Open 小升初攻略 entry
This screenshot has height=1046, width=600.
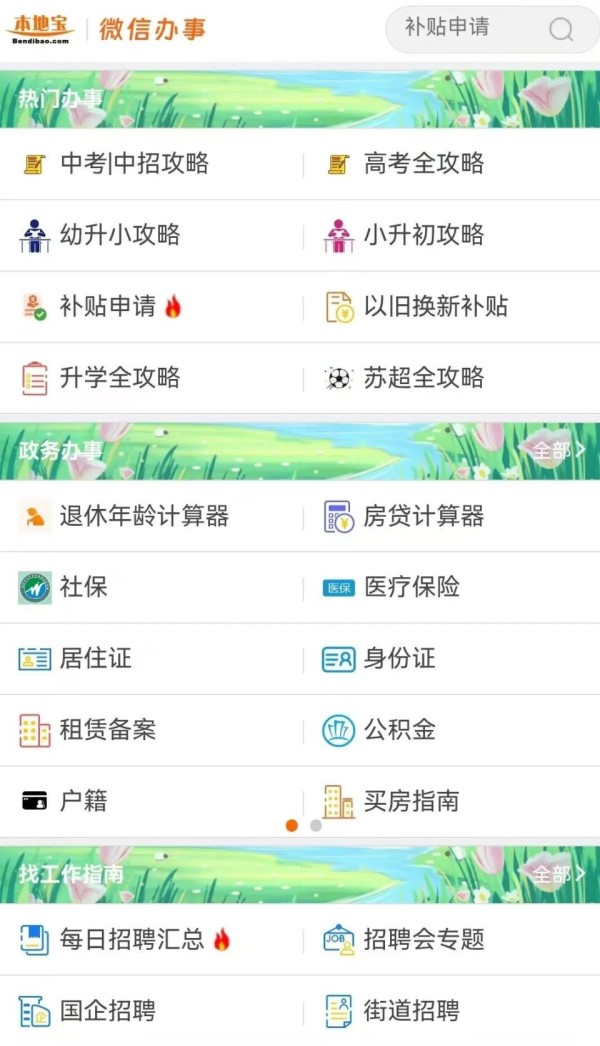pos(423,235)
